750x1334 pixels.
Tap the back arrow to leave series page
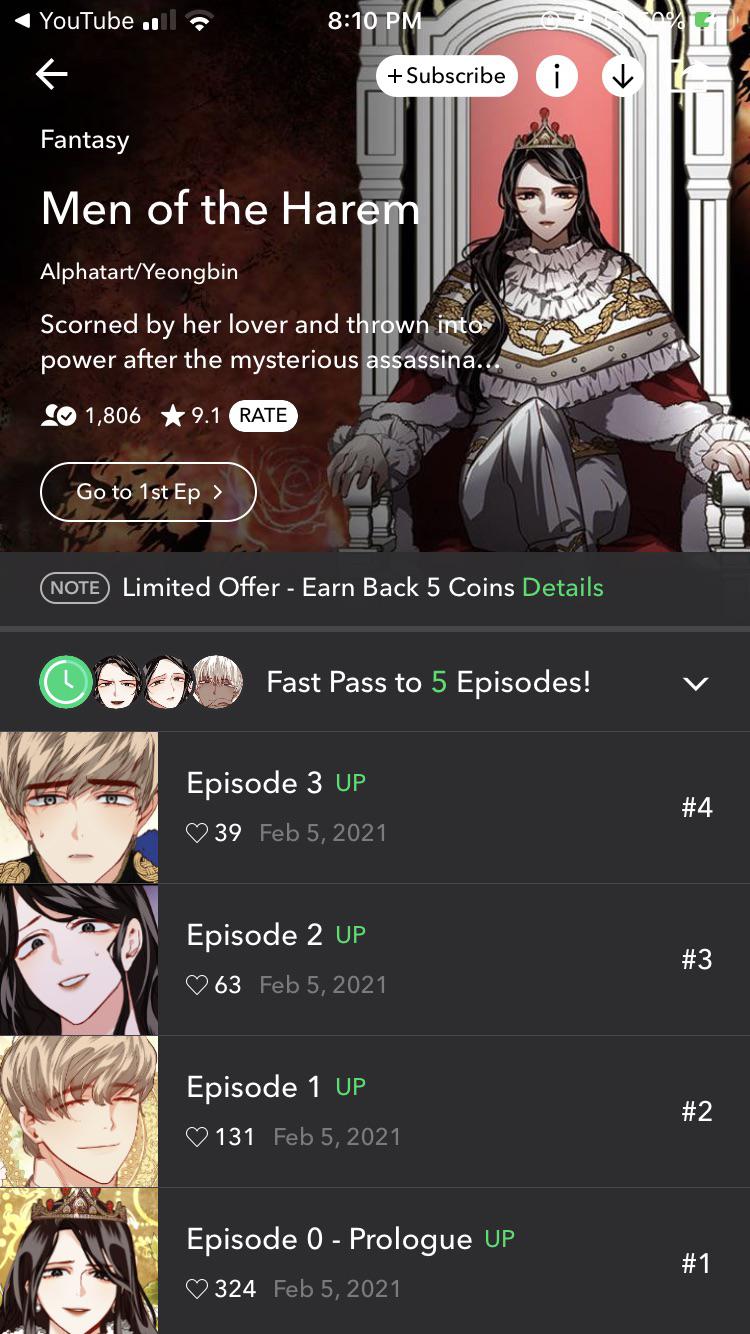pyautogui.click(x=50, y=74)
